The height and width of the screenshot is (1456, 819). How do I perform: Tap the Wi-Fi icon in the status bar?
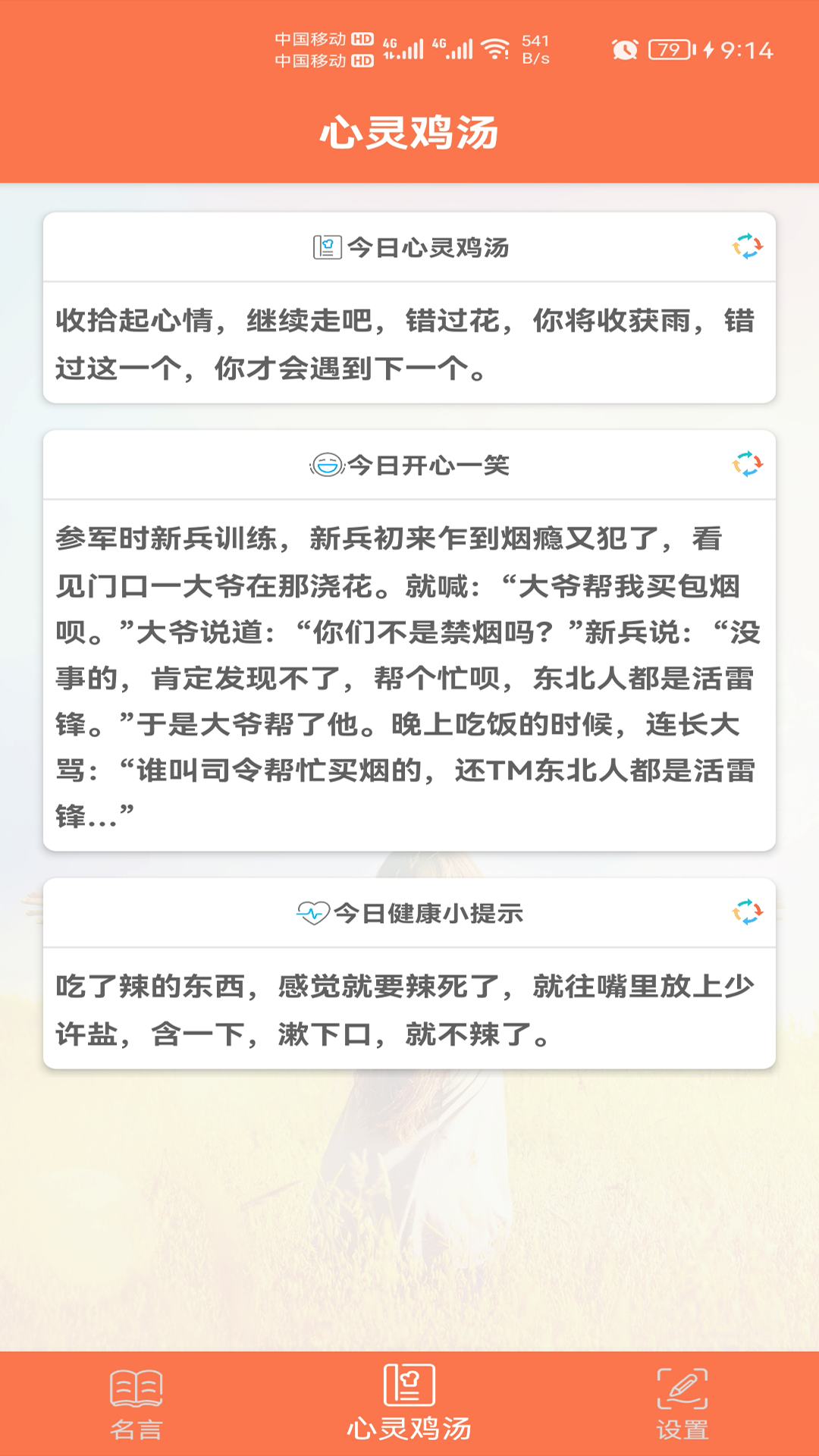(494, 47)
